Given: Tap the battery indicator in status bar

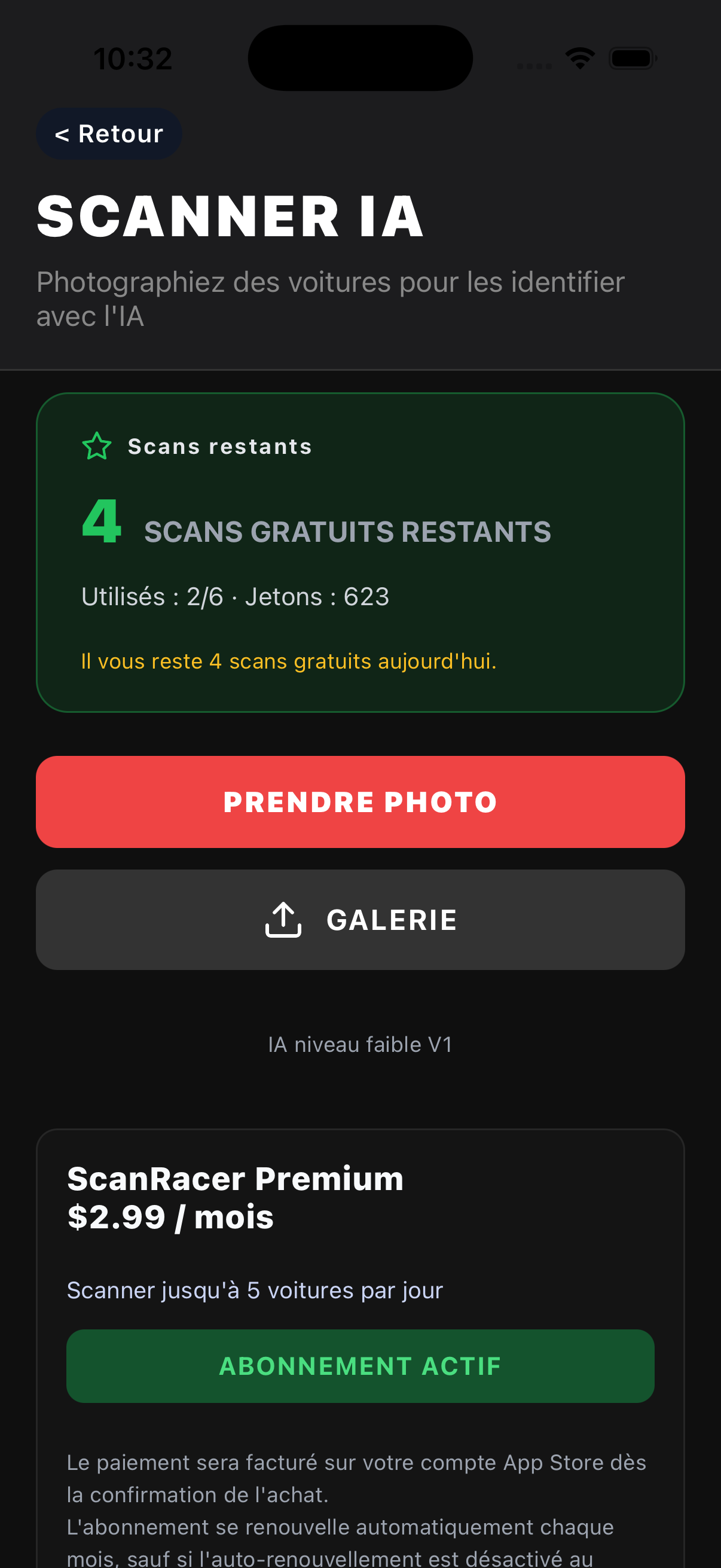Looking at the screenshot, I should (x=631, y=58).
